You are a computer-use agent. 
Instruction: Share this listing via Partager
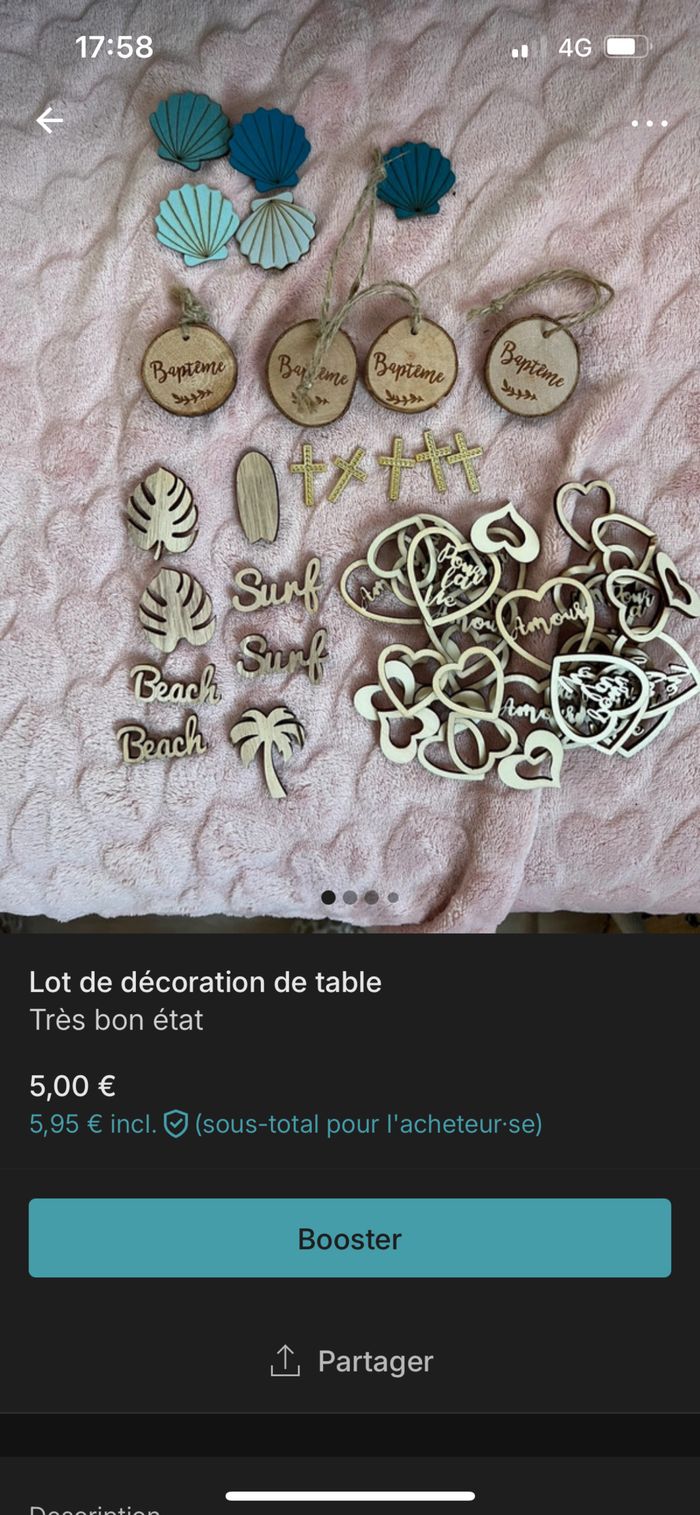tap(351, 1361)
